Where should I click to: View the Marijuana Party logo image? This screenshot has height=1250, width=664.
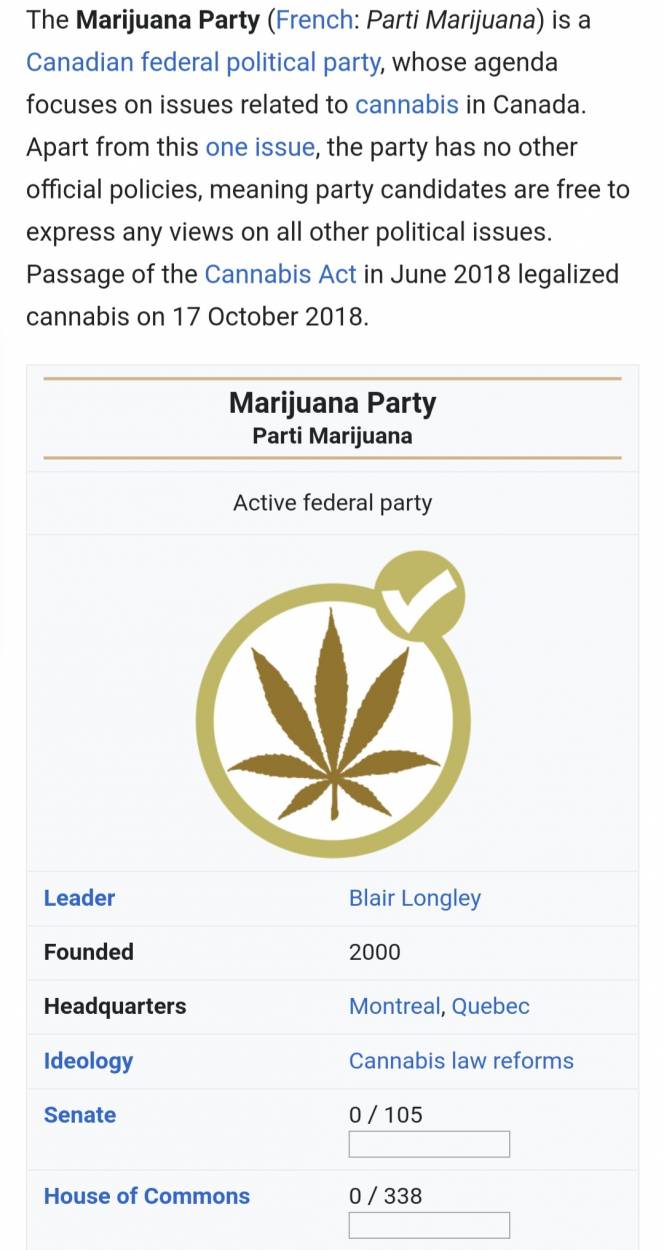[332, 705]
